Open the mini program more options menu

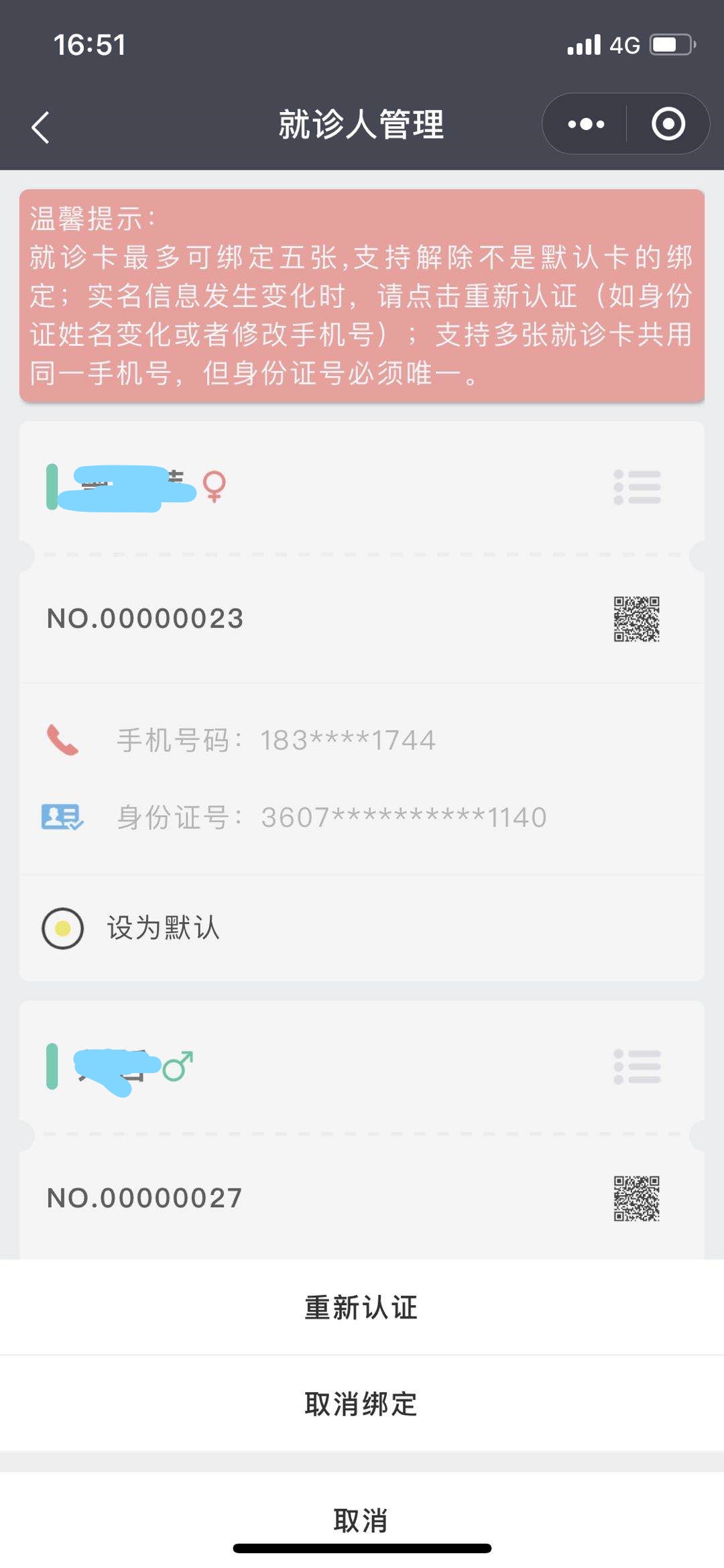[x=586, y=124]
